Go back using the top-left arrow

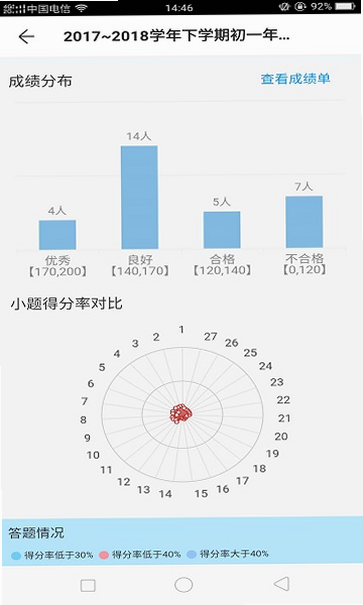tap(26, 37)
